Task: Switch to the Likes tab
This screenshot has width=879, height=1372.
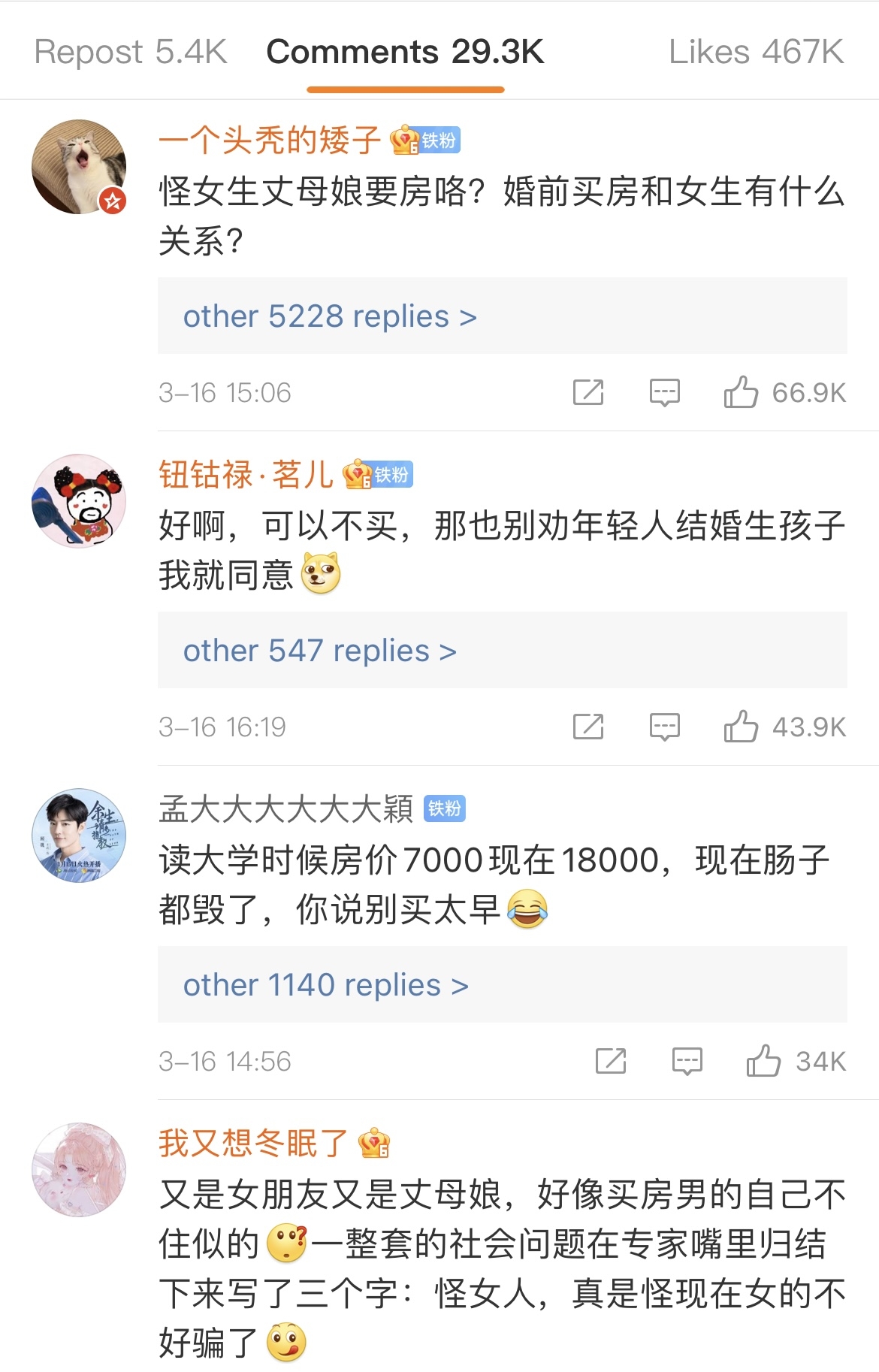Action: point(754,52)
